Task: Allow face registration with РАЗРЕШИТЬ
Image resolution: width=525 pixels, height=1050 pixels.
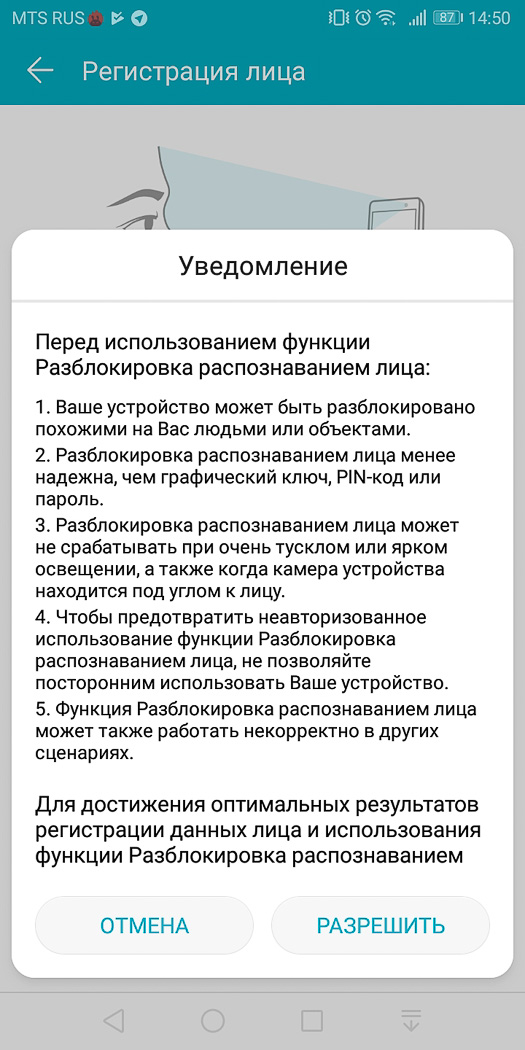Action: (x=380, y=925)
